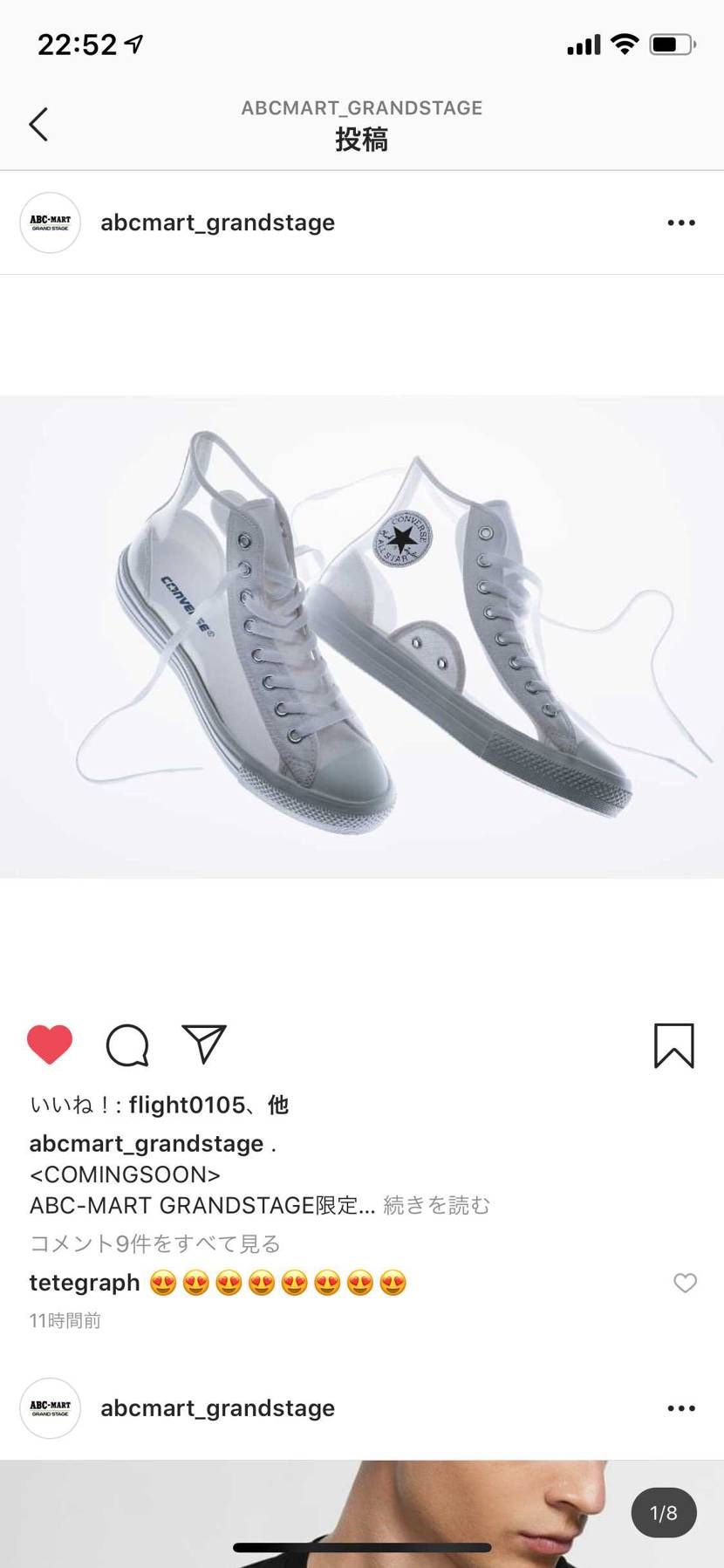Expand caption with 続きを読む
Screen dimensions: 724x1568
pyautogui.click(x=437, y=1205)
